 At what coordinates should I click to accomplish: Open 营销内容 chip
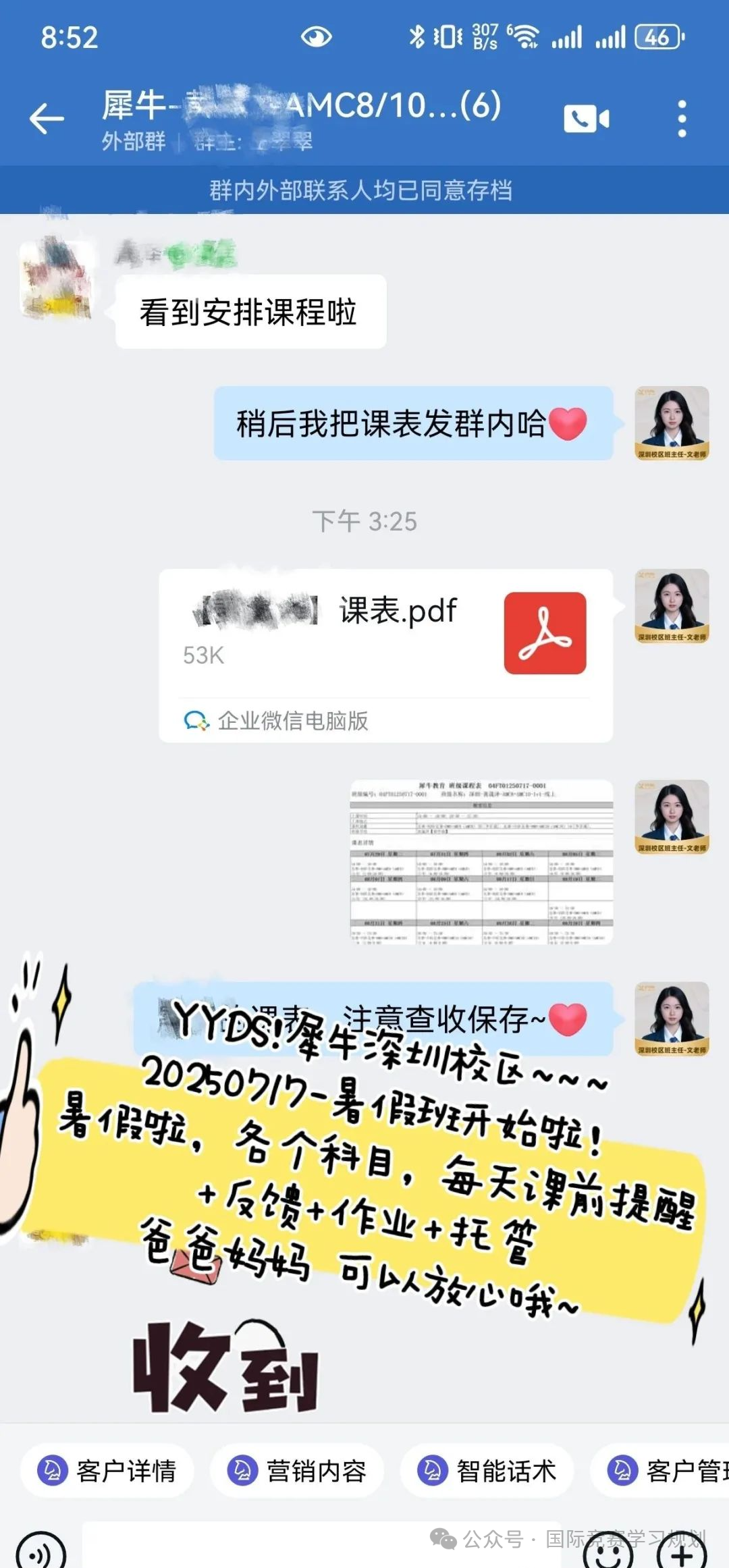click(298, 1471)
